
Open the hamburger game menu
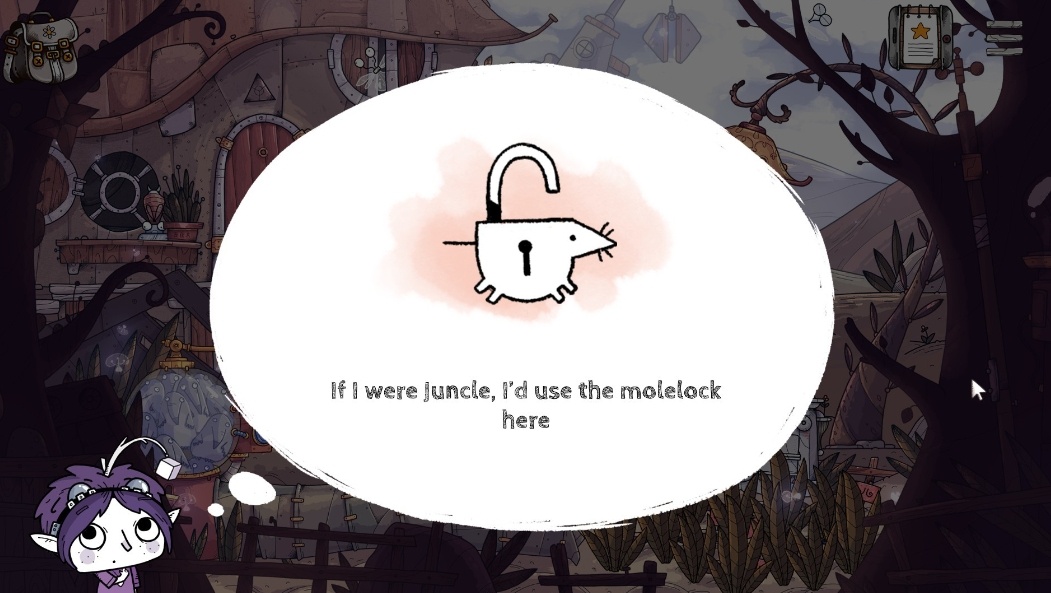pos(1004,38)
